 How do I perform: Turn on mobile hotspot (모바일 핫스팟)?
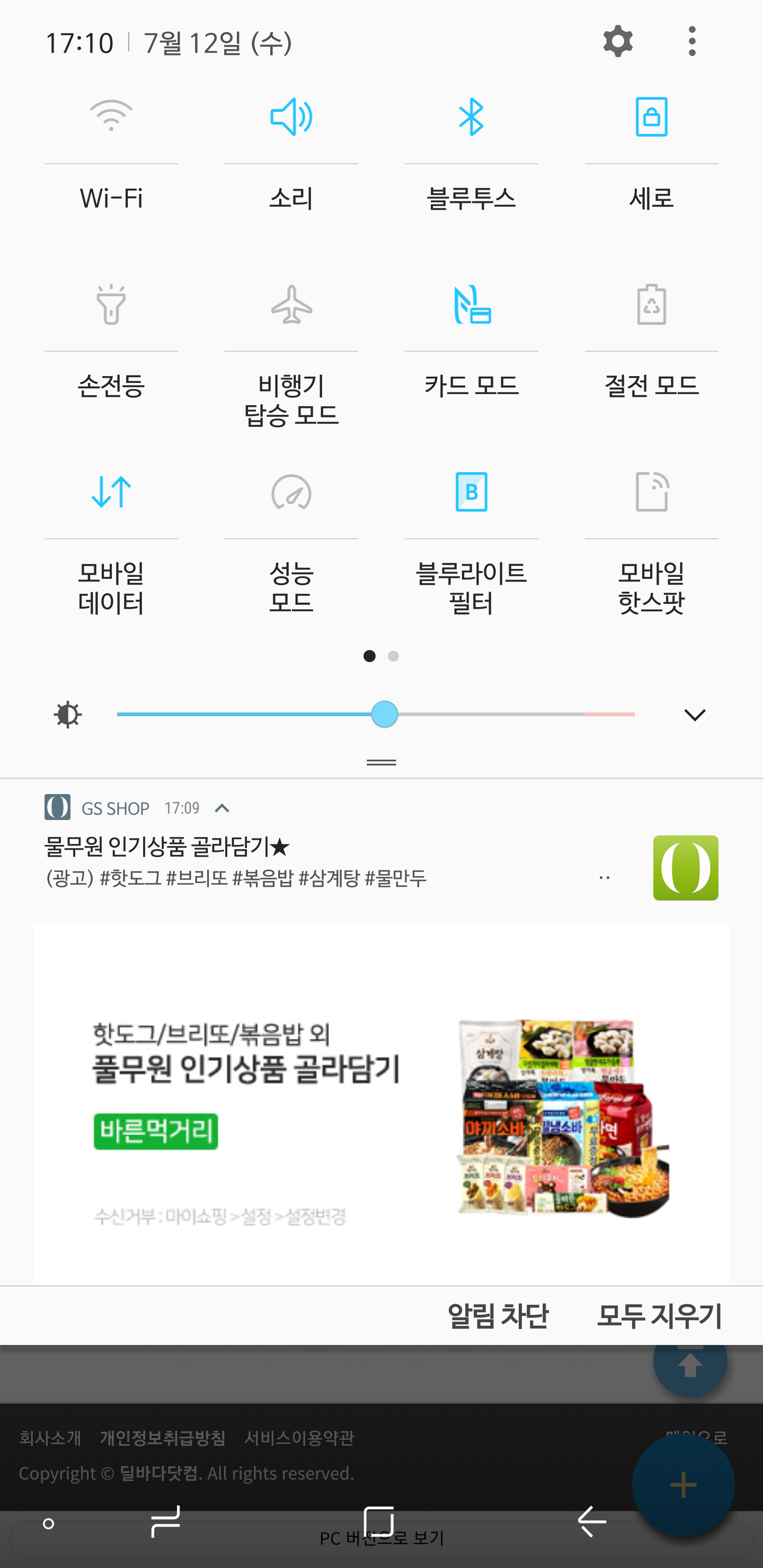(x=651, y=492)
